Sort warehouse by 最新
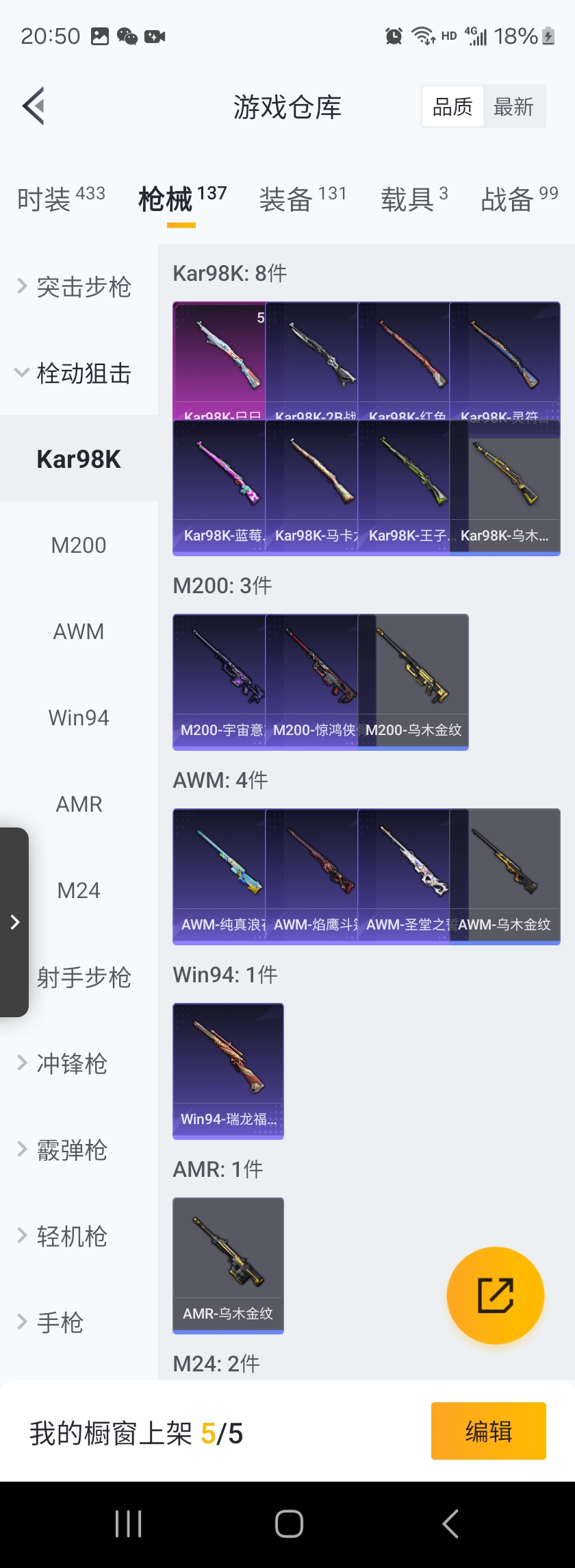This screenshot has height=1568, width=575. point(513,107)
